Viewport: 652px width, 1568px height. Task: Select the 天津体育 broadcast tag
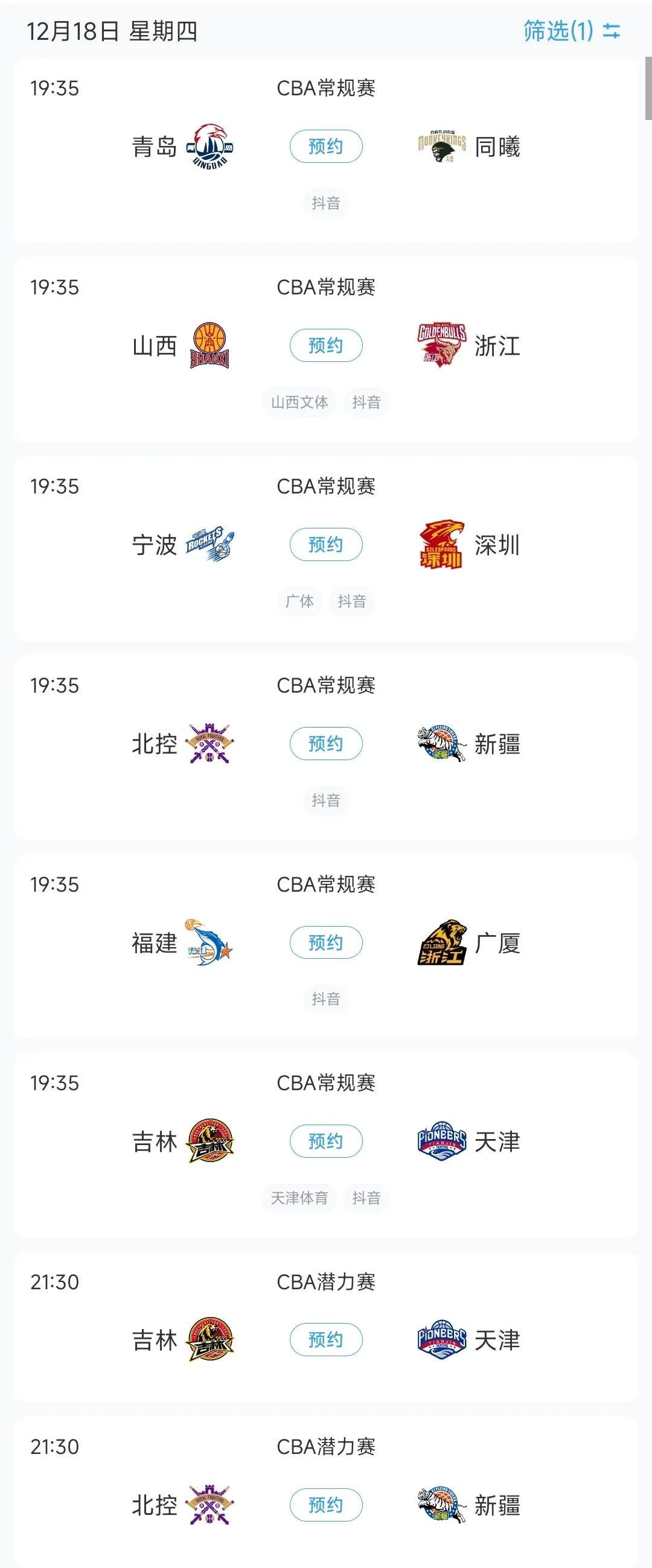(x=301, y=1198)
